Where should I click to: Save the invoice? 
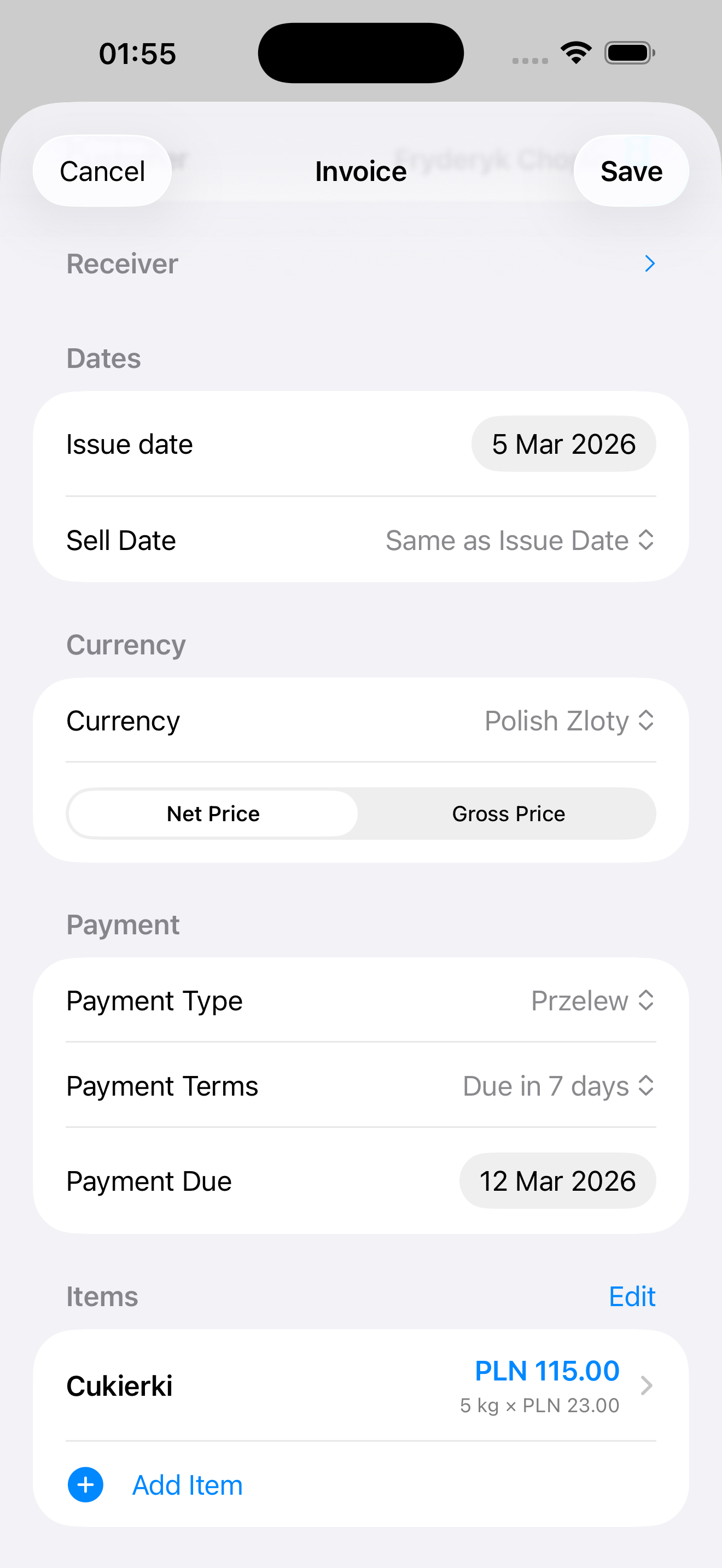(631, 171)
